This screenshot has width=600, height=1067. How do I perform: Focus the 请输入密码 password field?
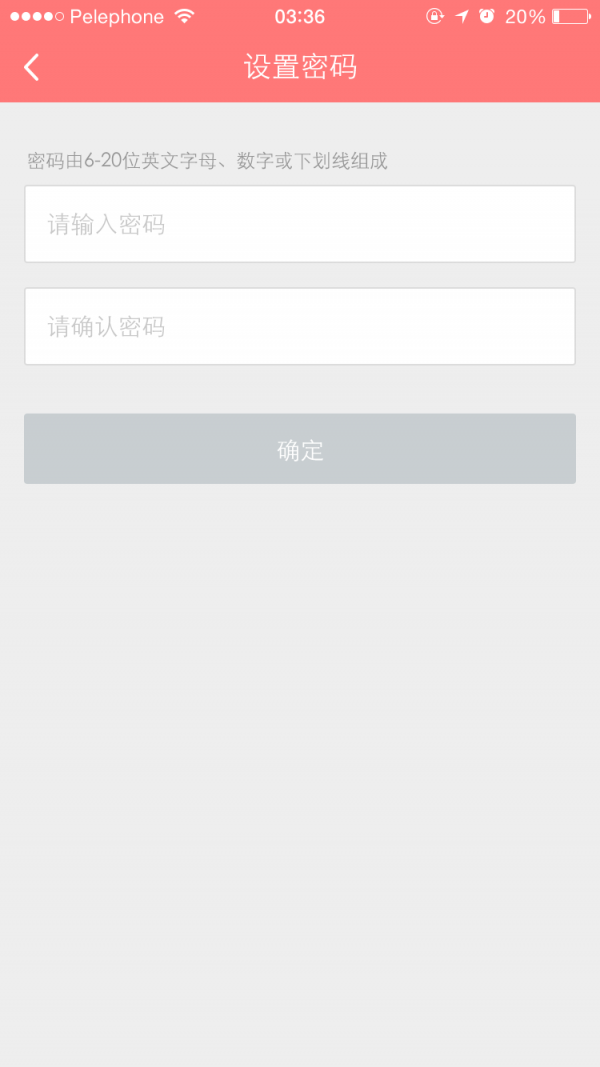click(x=300, y=224)
